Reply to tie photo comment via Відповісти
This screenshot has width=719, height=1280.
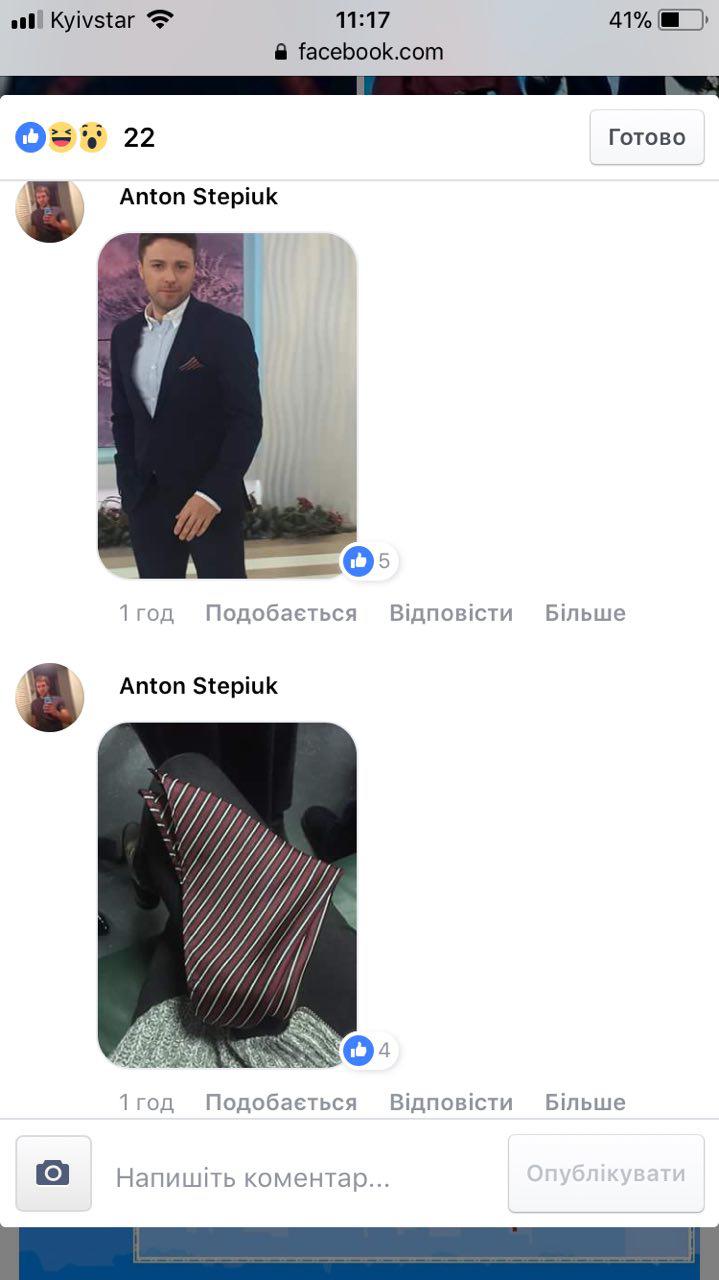pos(451,1102)
